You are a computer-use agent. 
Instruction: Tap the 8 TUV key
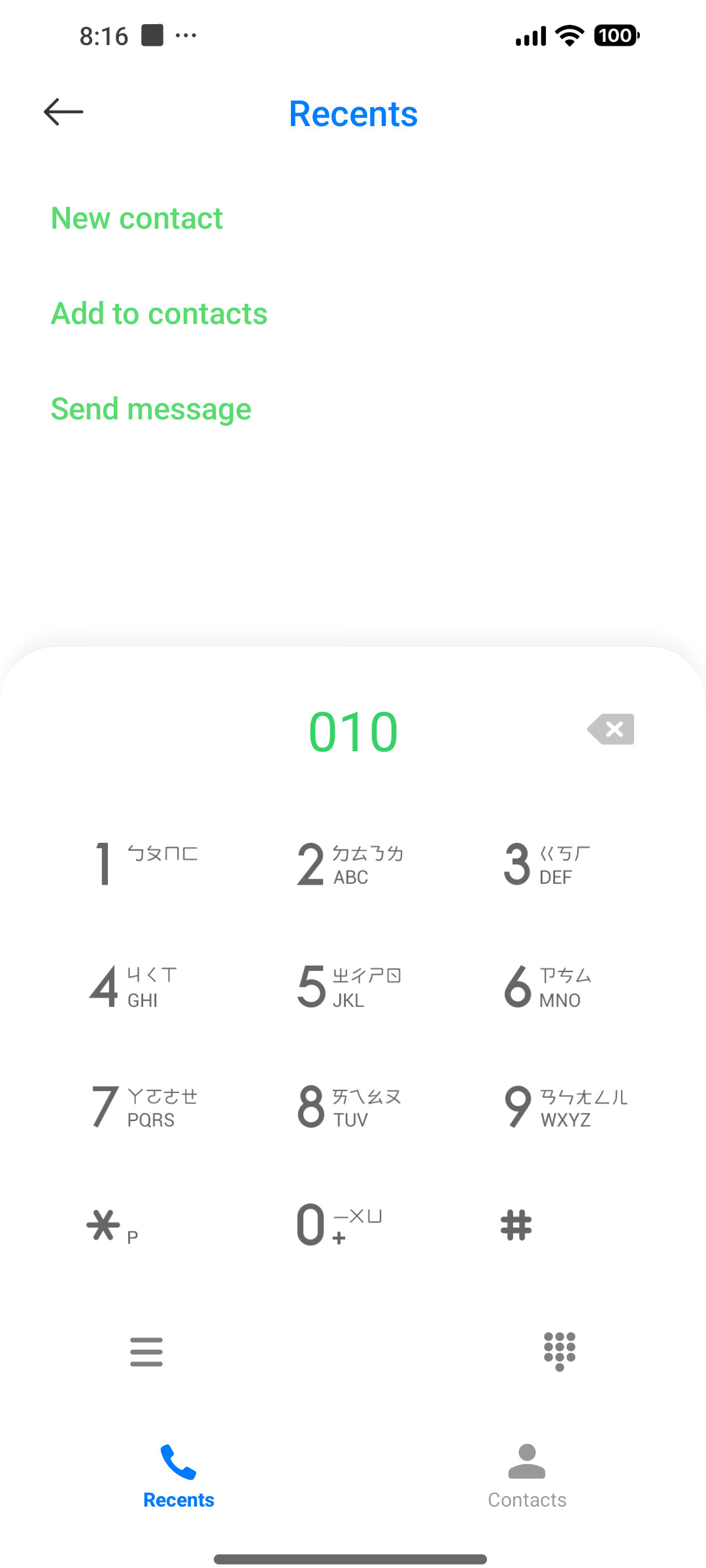tap(349, 1107)
